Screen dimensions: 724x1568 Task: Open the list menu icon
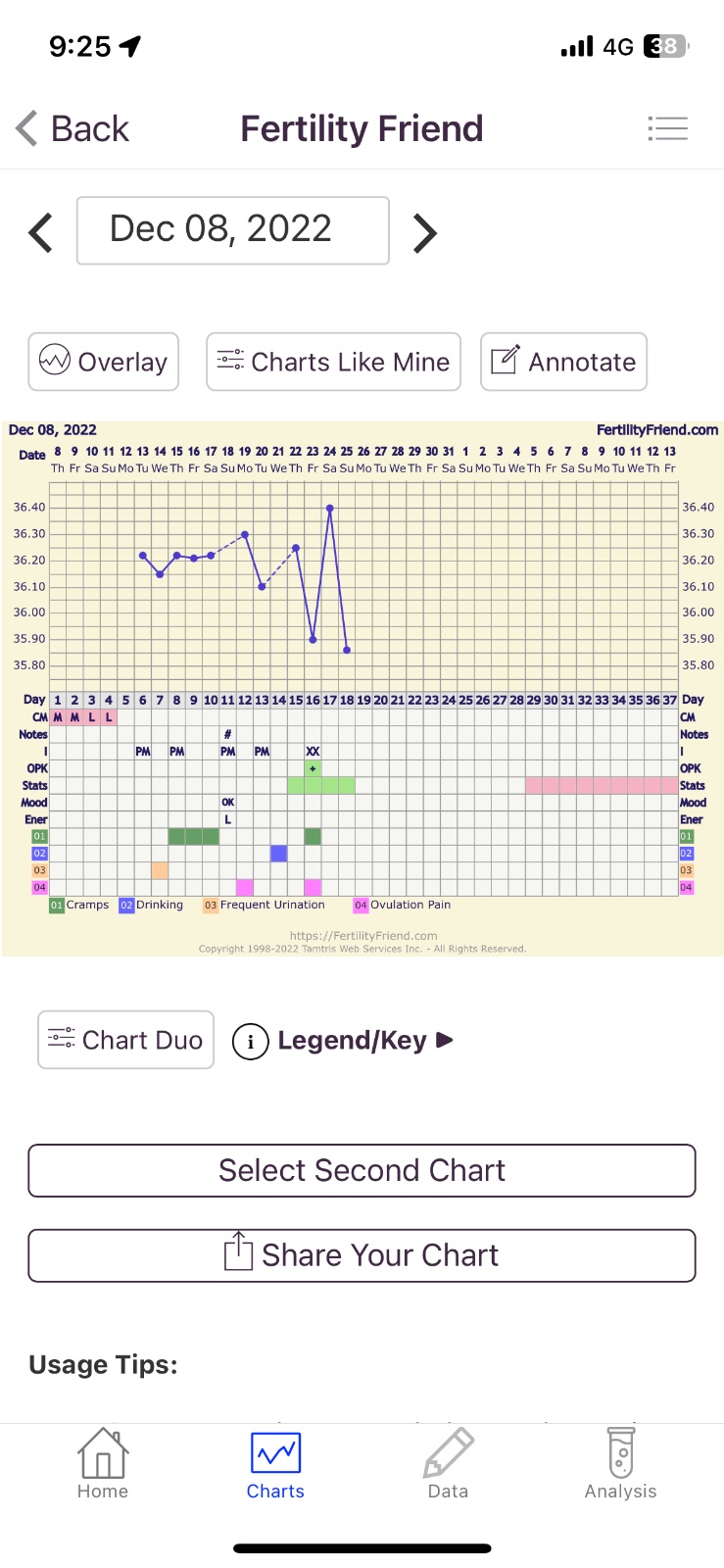[667, 128]
